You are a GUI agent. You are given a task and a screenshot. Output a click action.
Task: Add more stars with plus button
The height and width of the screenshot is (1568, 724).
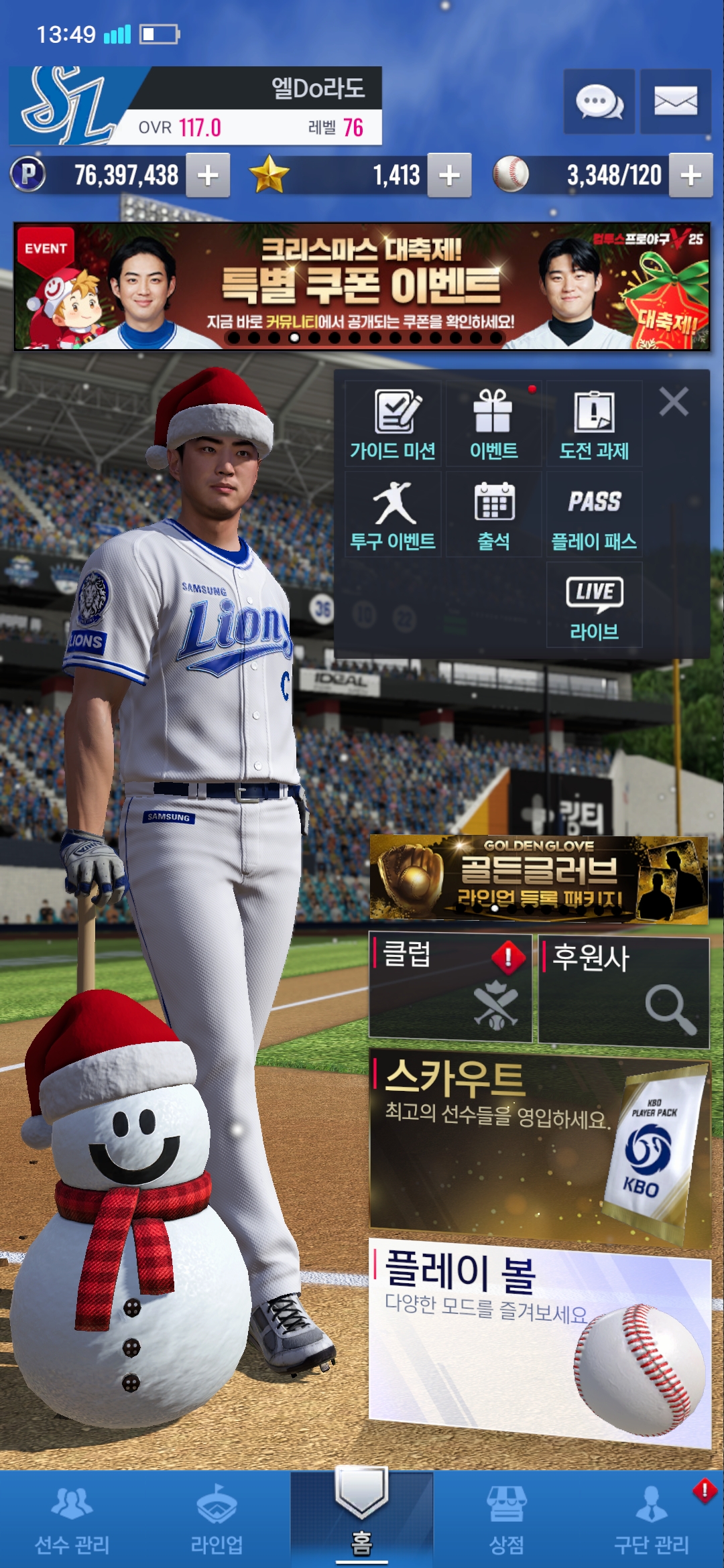[x=449, y=176]
